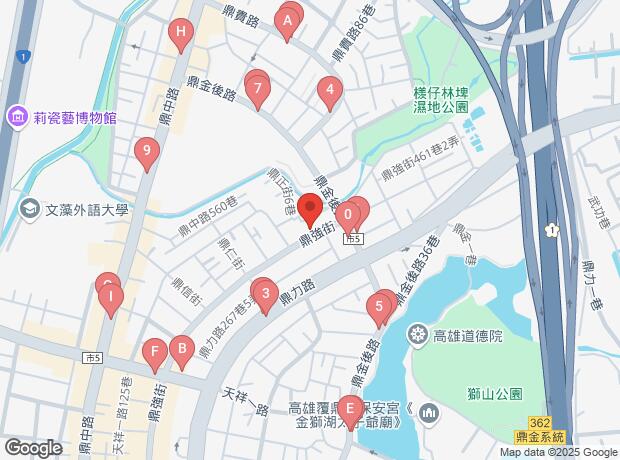Tap marker 3 on 鼎力路

tap(264, 294)
